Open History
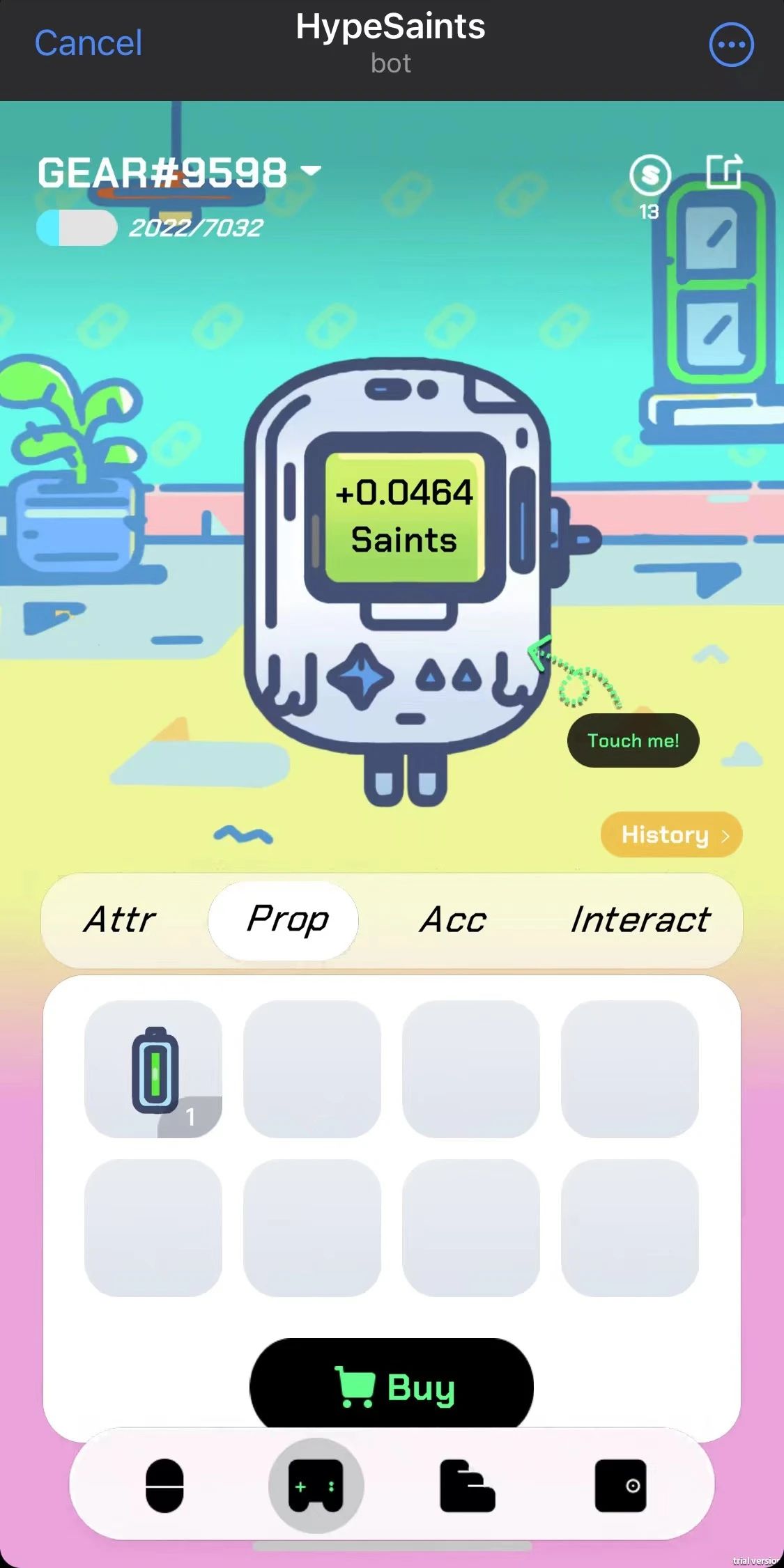 (671, 835)
